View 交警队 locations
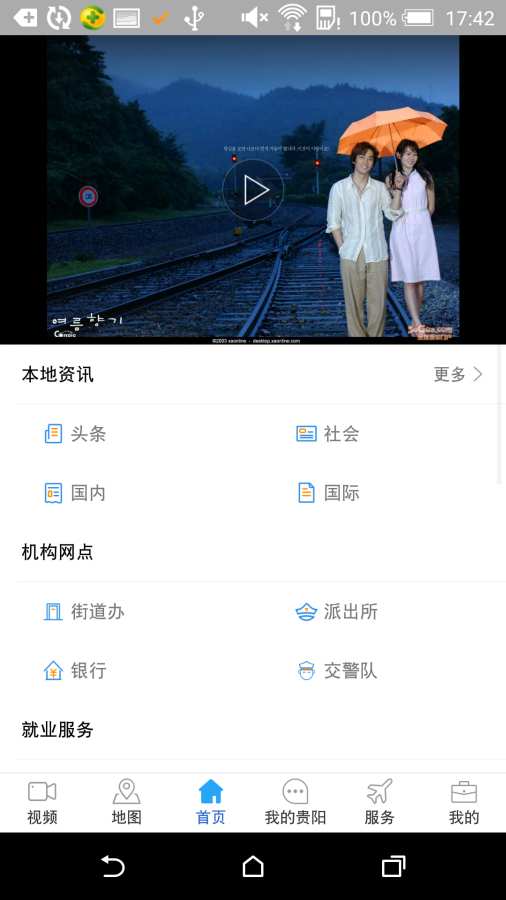506x900 pixels. point(337,671)
